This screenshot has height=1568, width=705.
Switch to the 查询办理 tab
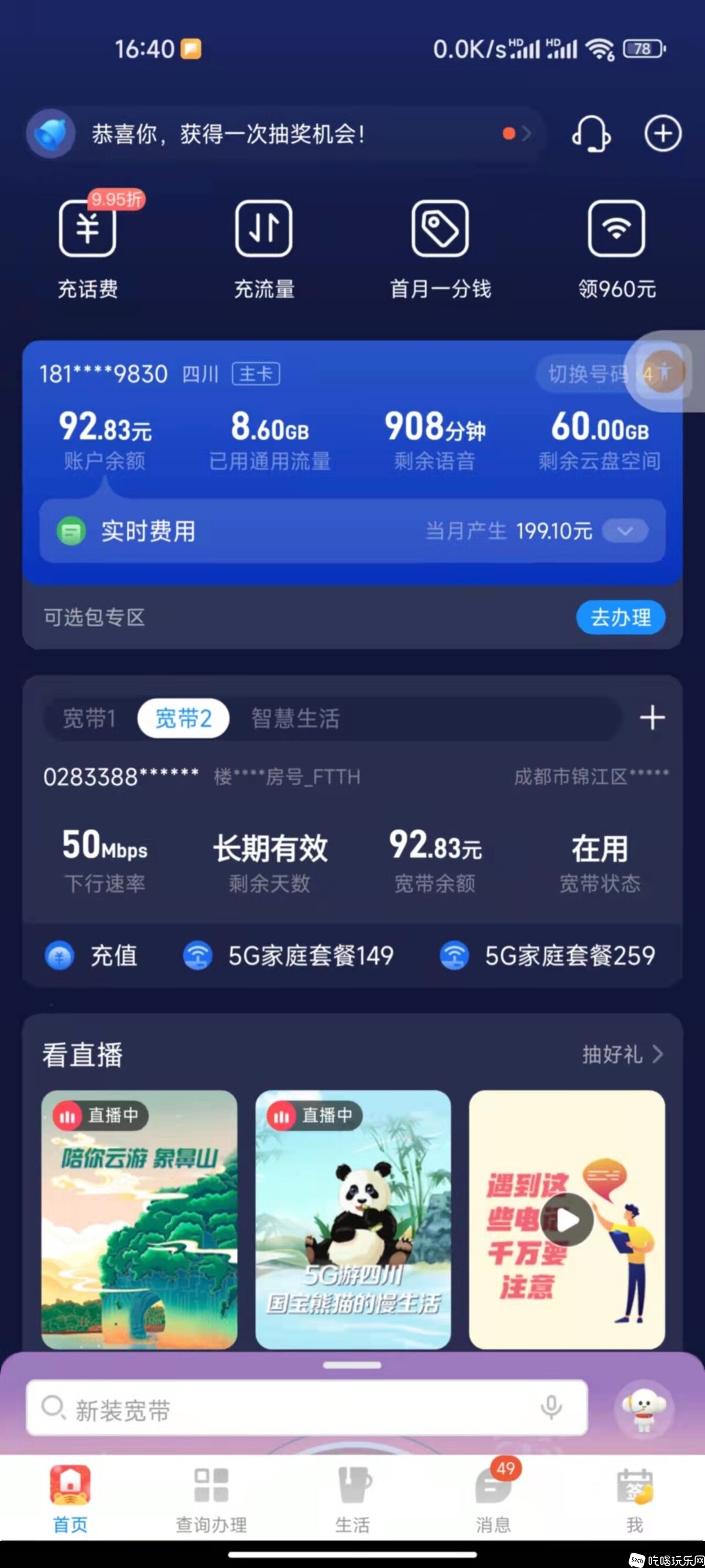click(211, 1499)
